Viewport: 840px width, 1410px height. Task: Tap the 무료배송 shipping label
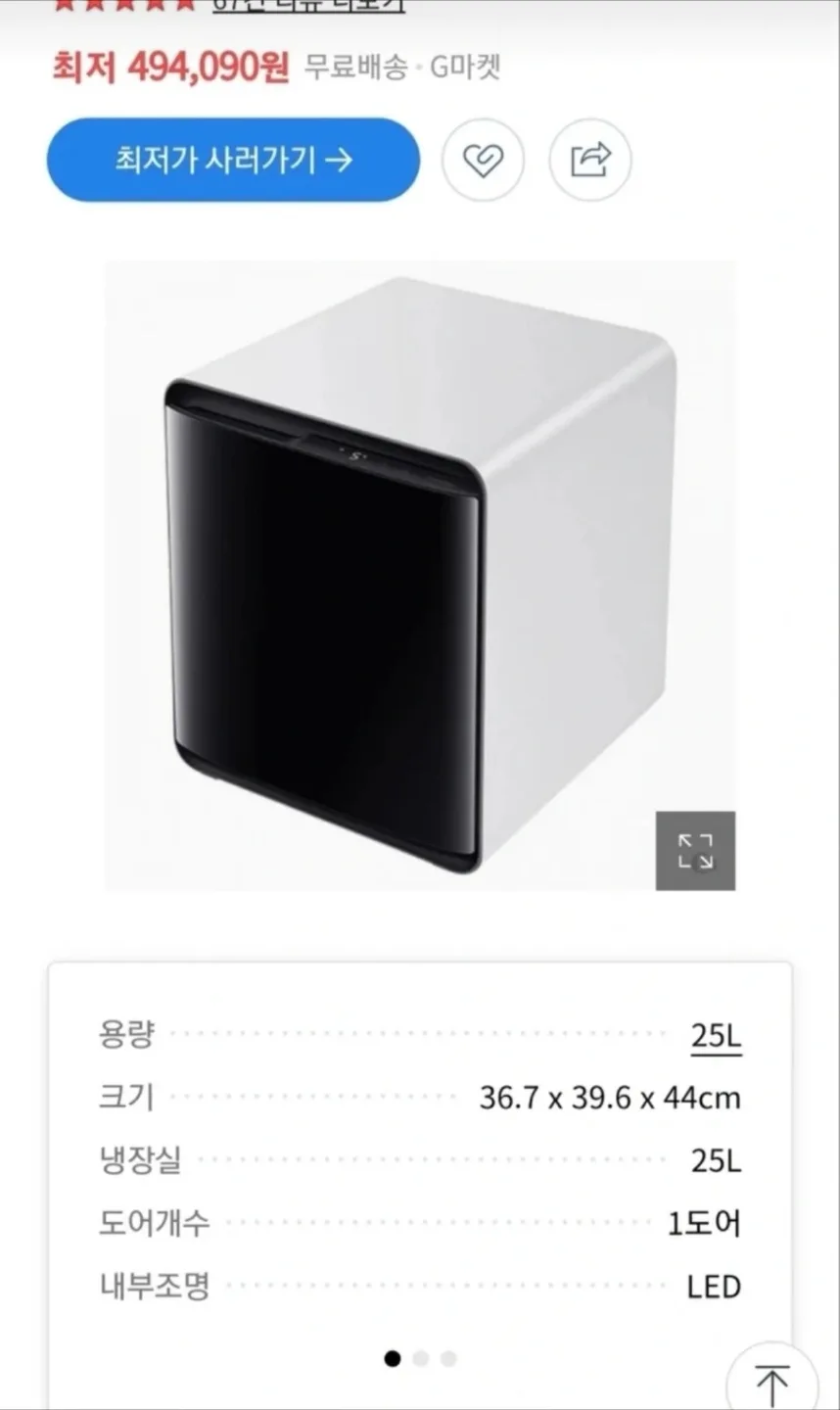click(353, 70)
